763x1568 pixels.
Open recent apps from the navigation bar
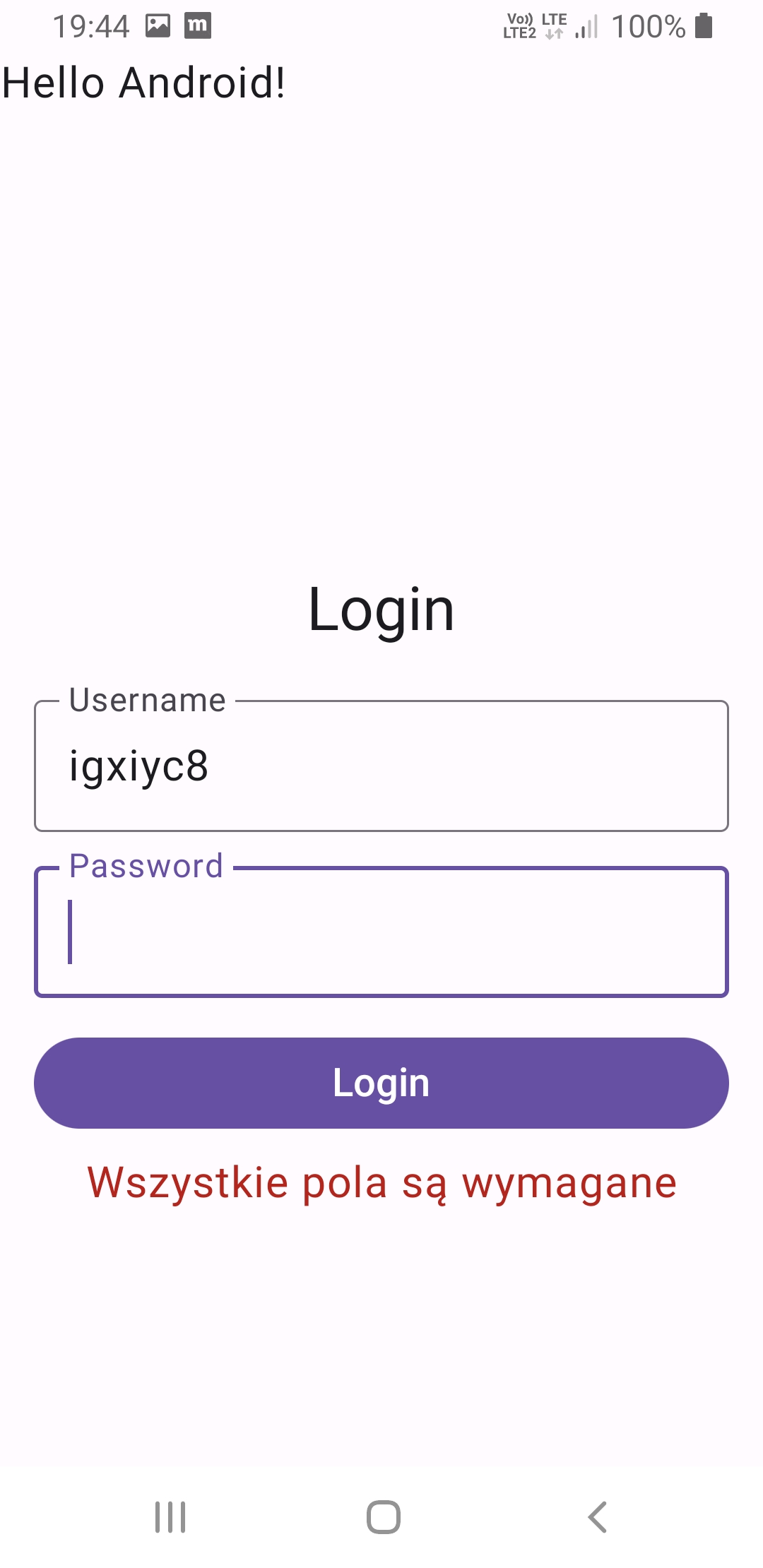click(170, 1517)
